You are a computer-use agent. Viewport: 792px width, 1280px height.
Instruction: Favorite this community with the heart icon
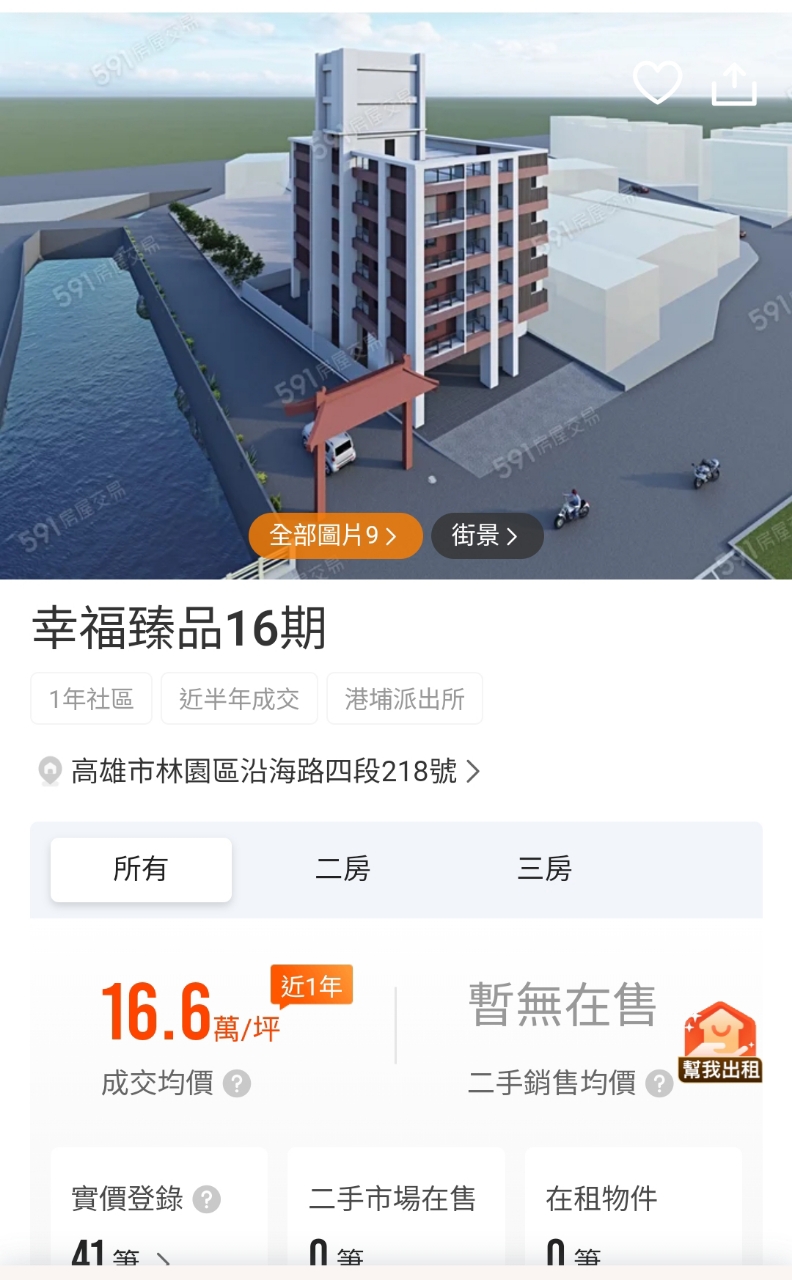click(x=657, y=83)
